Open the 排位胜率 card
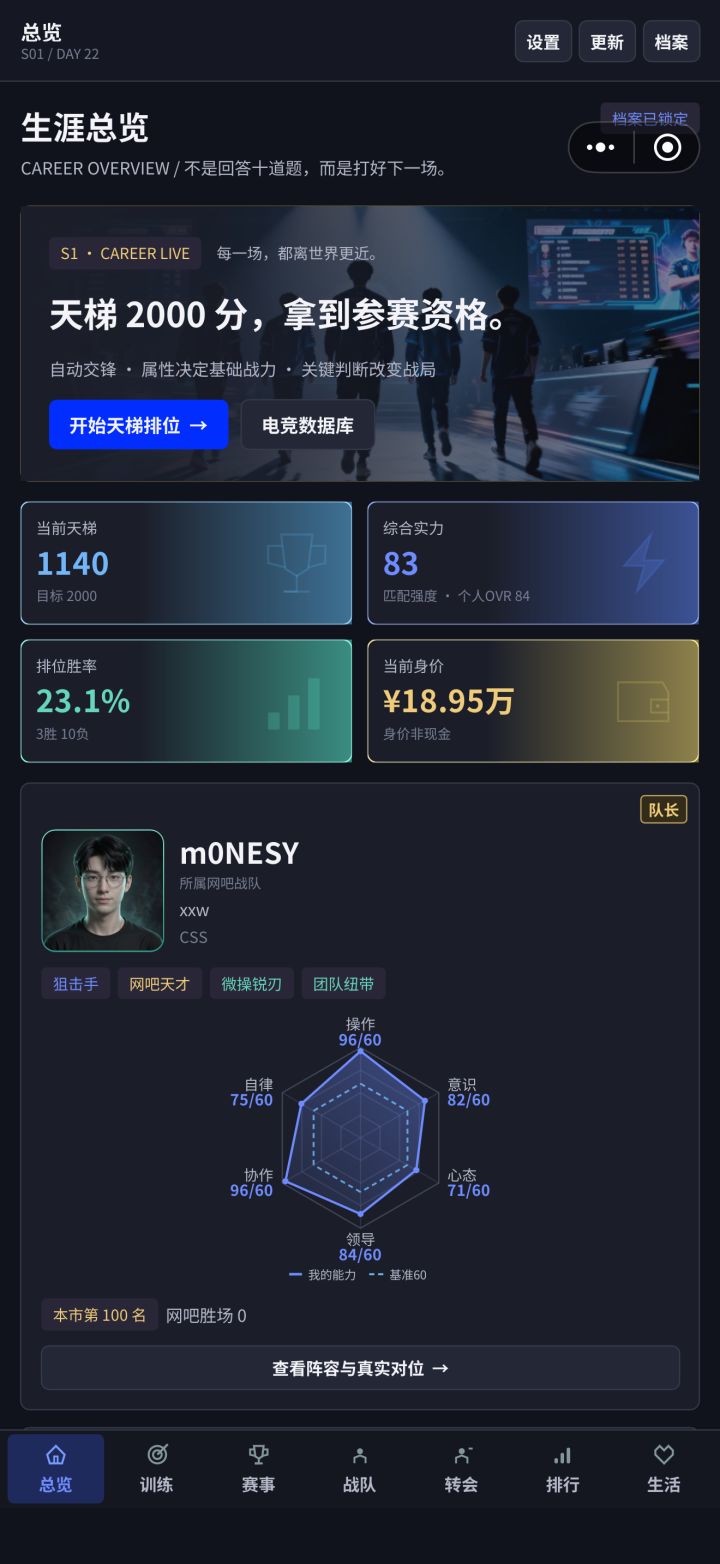 (x=186, y=701)
